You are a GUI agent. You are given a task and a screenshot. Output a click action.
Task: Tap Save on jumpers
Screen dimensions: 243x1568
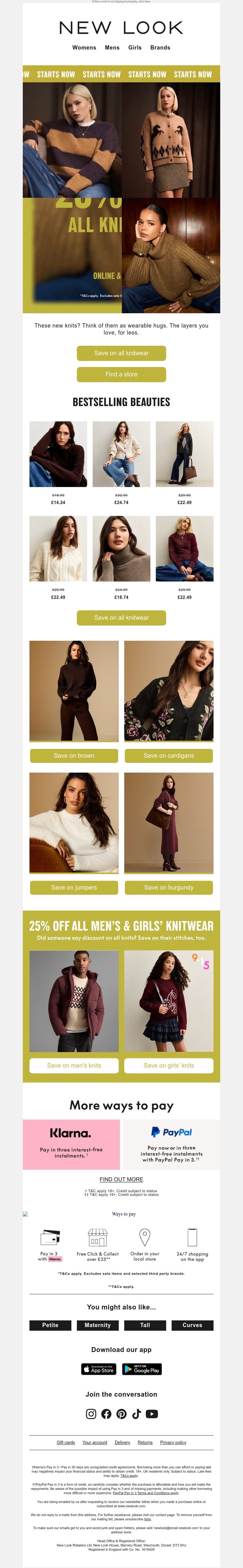[74, 887]
